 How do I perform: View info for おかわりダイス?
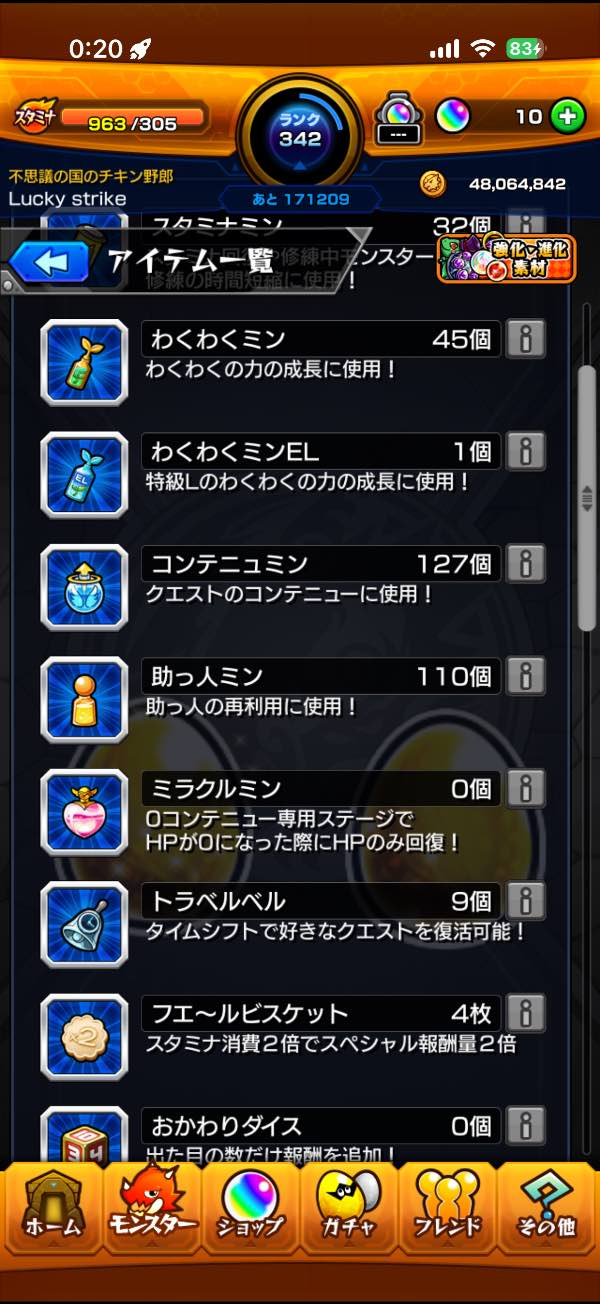coord(525,1126)
